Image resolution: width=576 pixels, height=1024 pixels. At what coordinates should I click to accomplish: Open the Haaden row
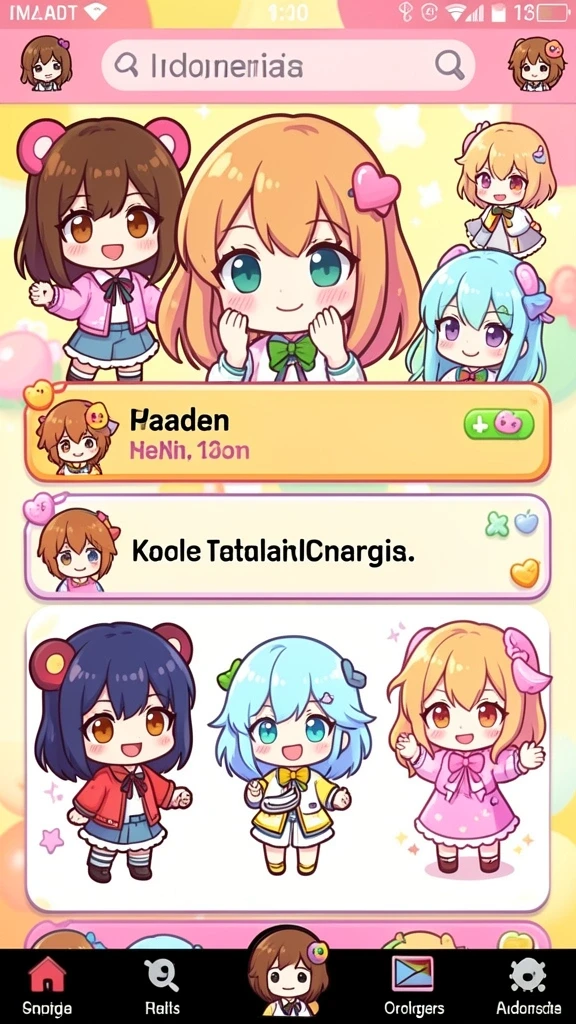pos(287,433)
